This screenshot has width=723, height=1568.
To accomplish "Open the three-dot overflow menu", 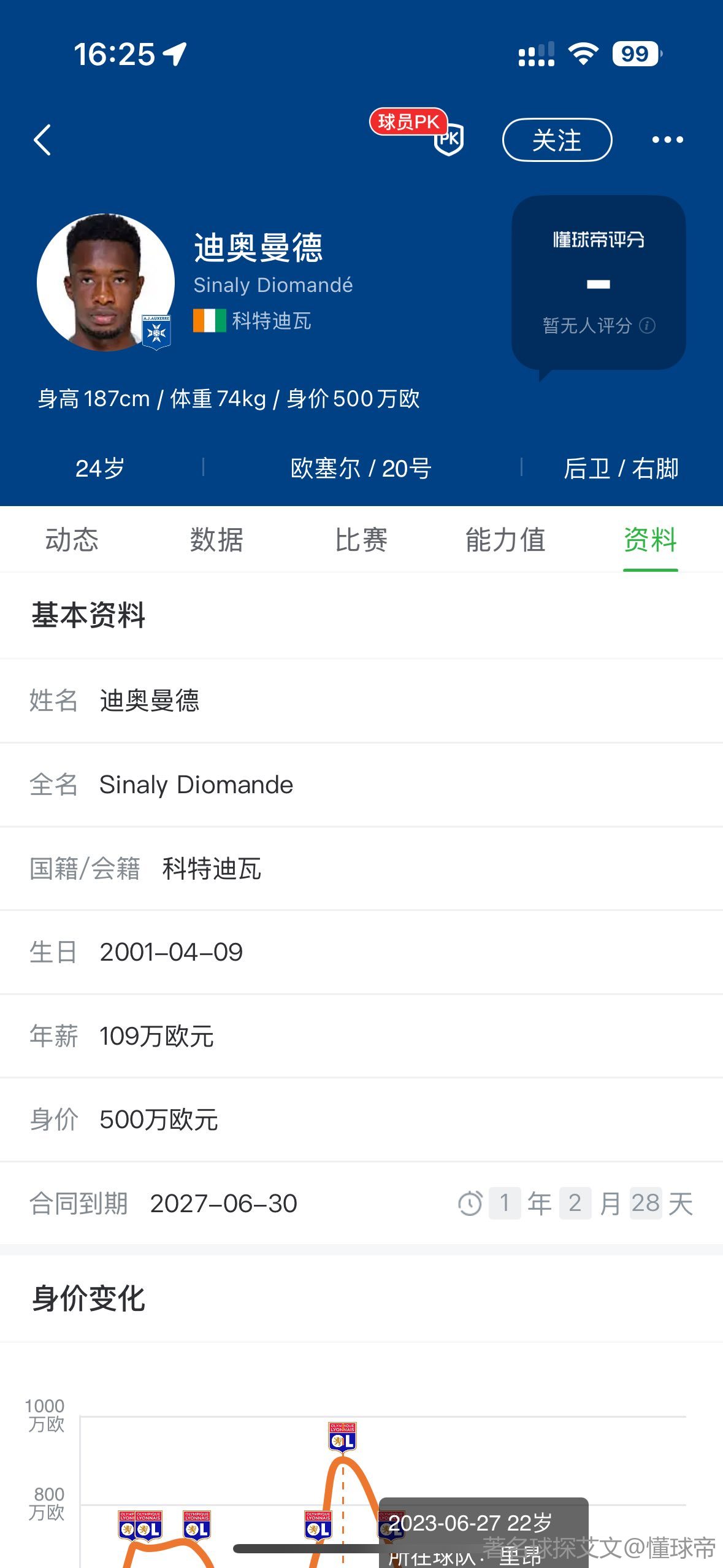I will point(667,140).
